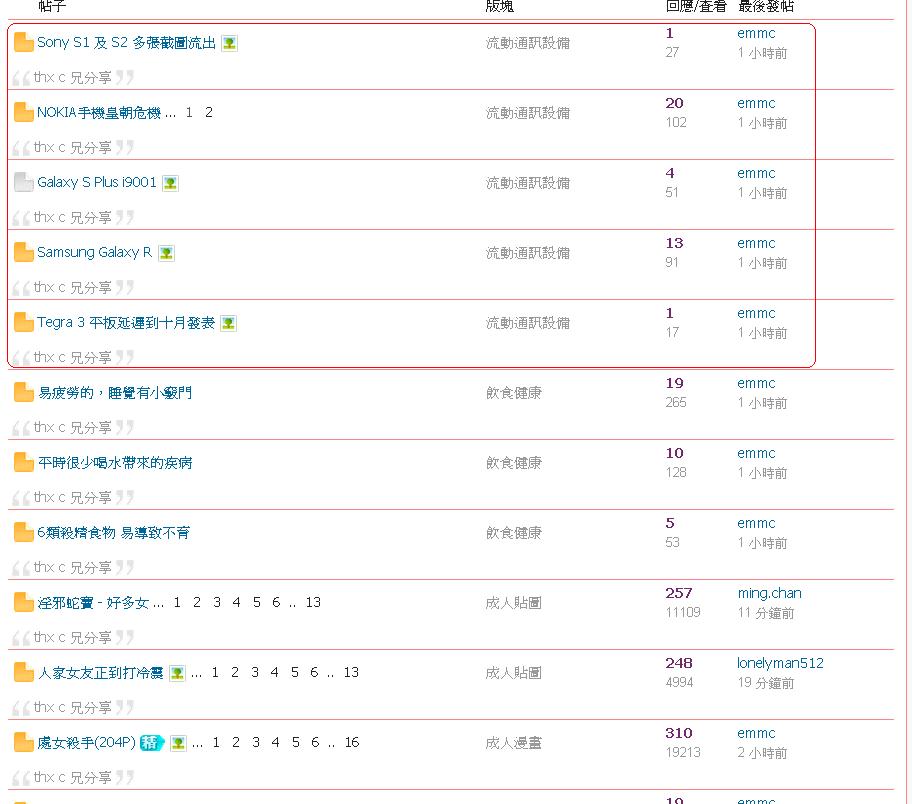Open the Samsung Galaxy R thread

coord(94,253)
